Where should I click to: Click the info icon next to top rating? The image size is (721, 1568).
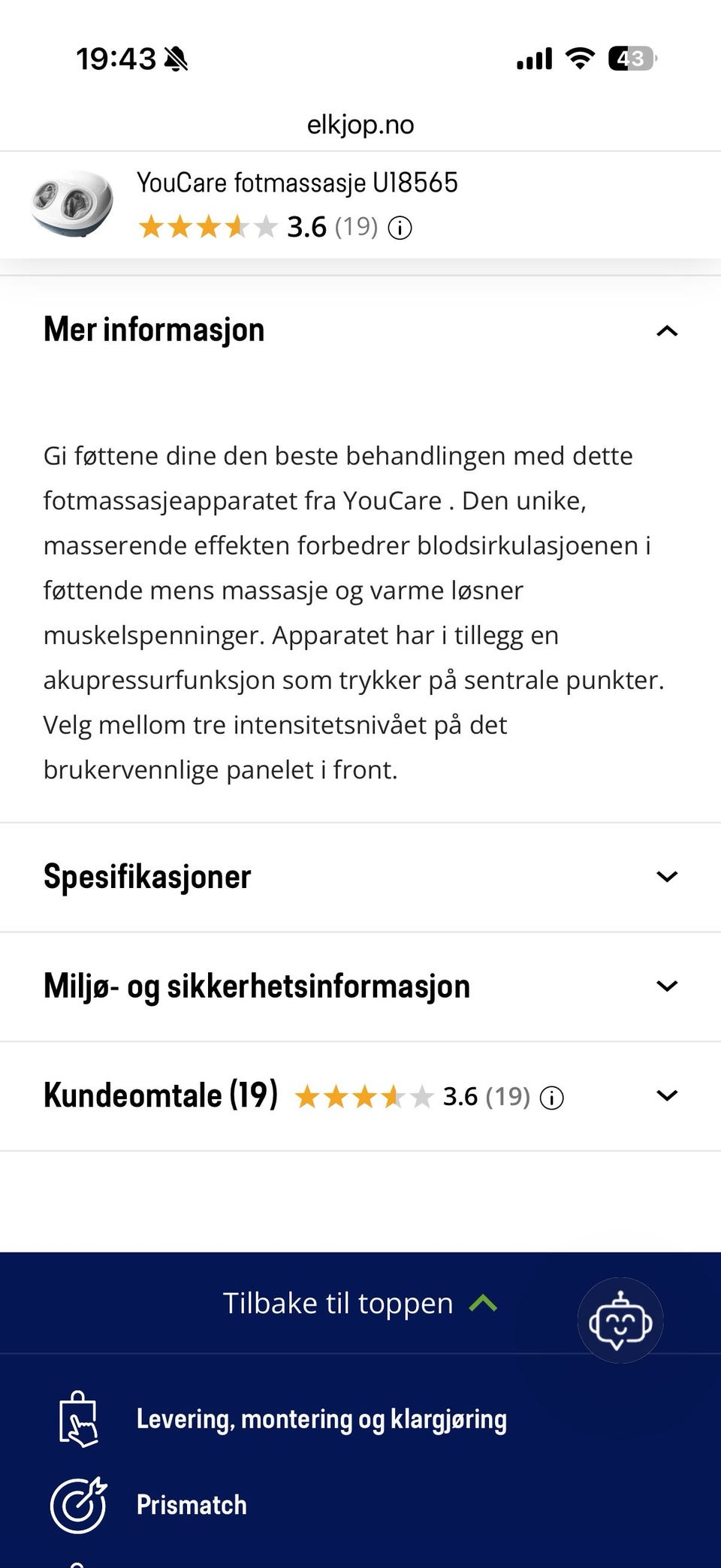pos(400,227)
